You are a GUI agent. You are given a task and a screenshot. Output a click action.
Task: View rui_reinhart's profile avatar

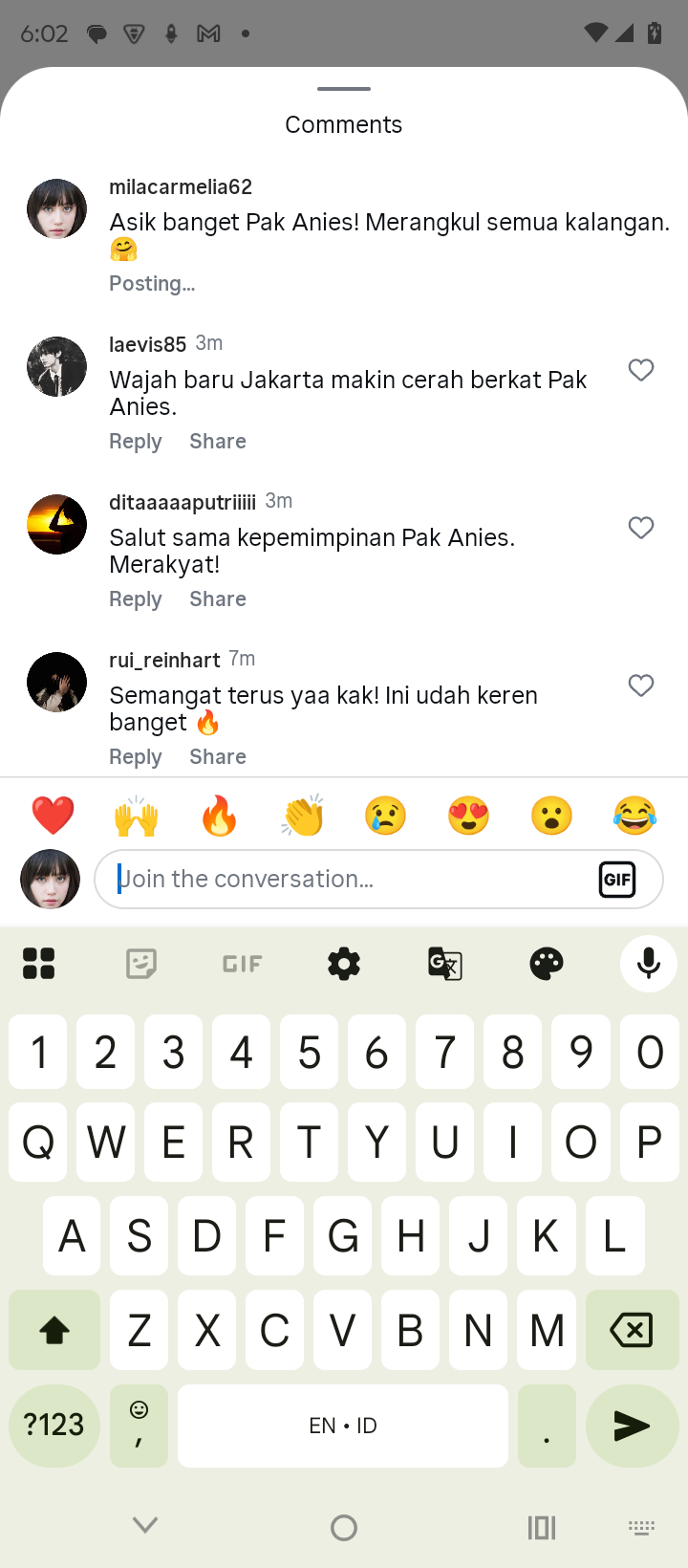pos(56,682)
